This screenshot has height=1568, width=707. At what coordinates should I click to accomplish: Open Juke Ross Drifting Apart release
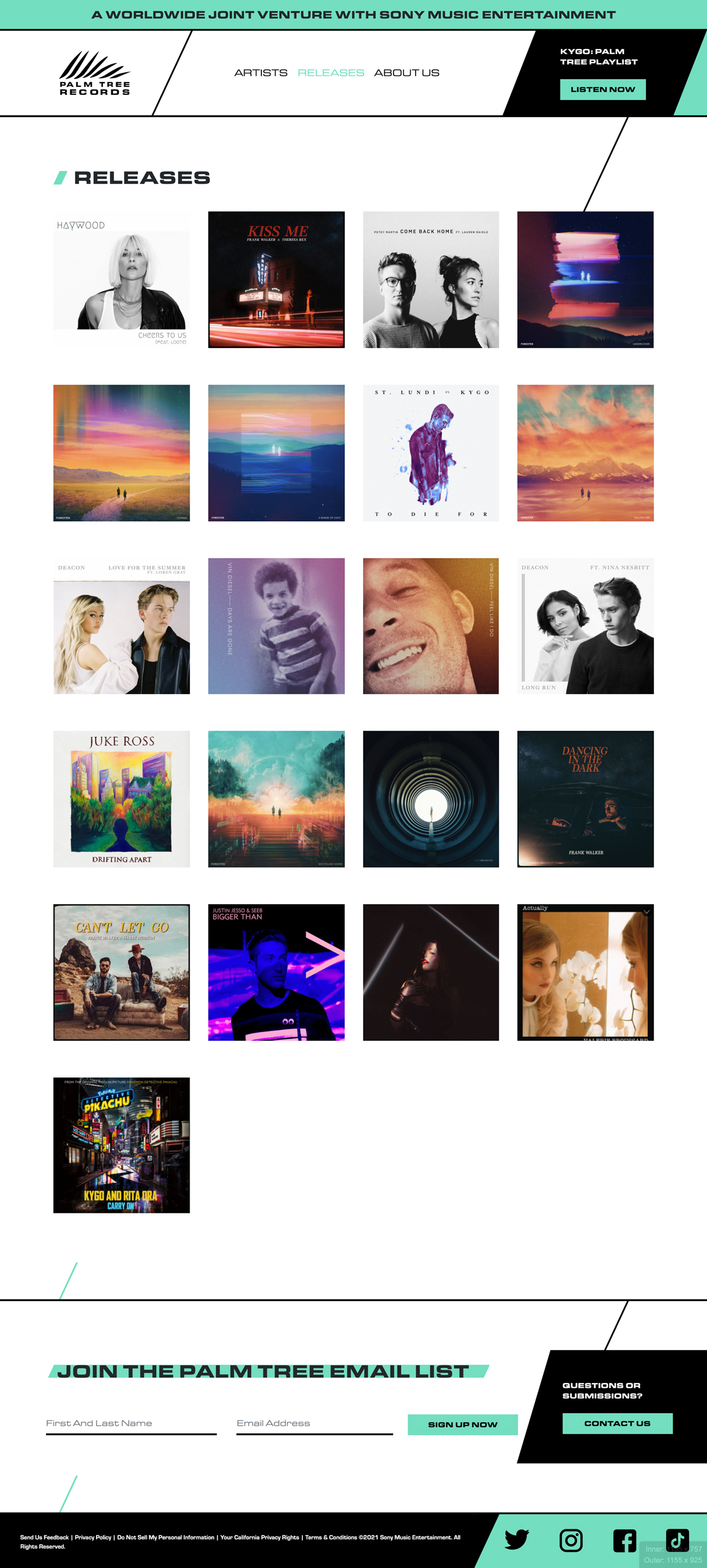[121, 799]
